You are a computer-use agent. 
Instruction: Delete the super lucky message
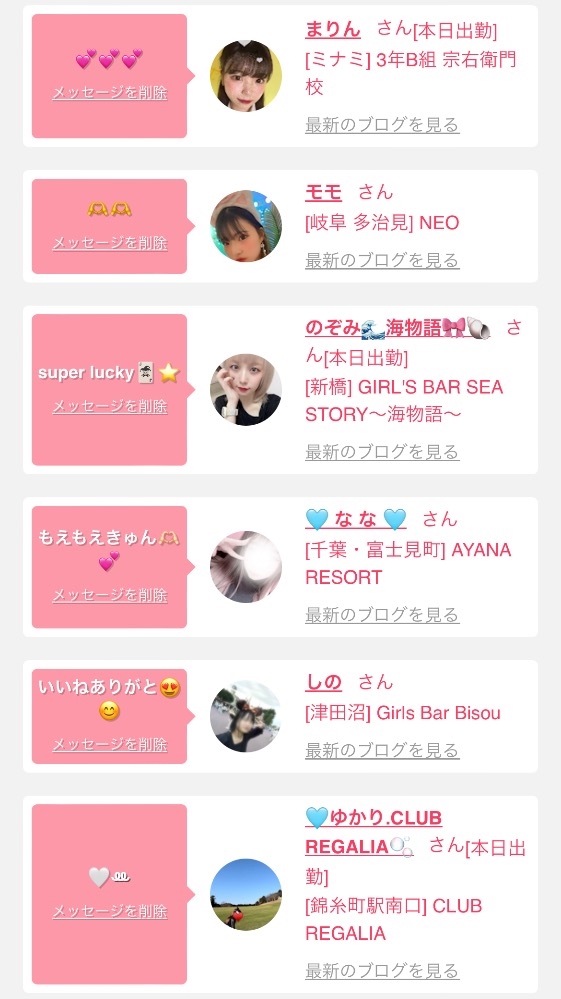(x=110, y=406)
